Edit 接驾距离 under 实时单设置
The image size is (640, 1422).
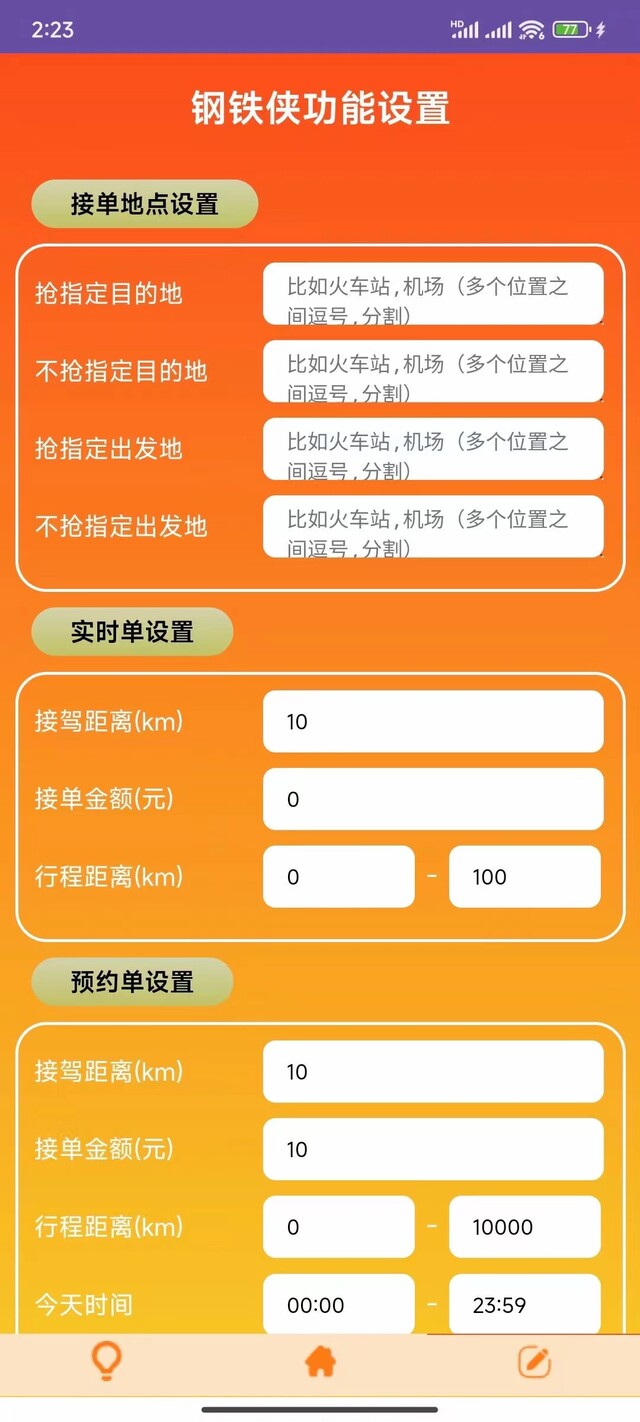coord(433,721)
